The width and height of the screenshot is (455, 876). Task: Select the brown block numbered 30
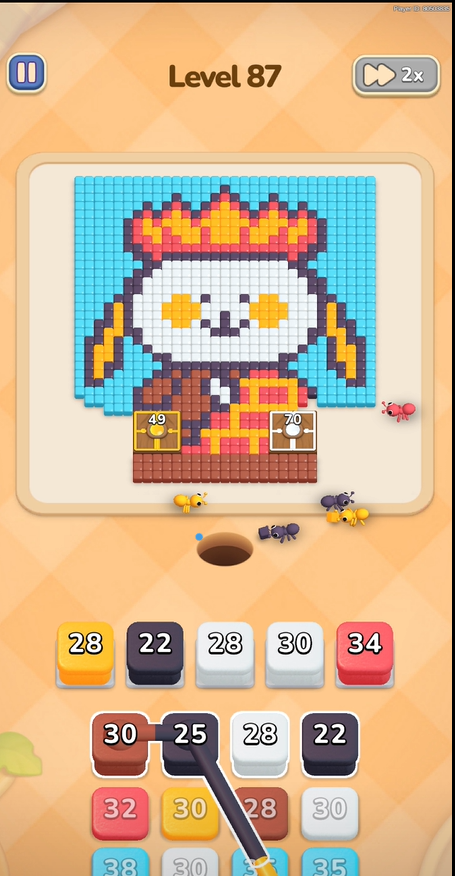(120, 744)
